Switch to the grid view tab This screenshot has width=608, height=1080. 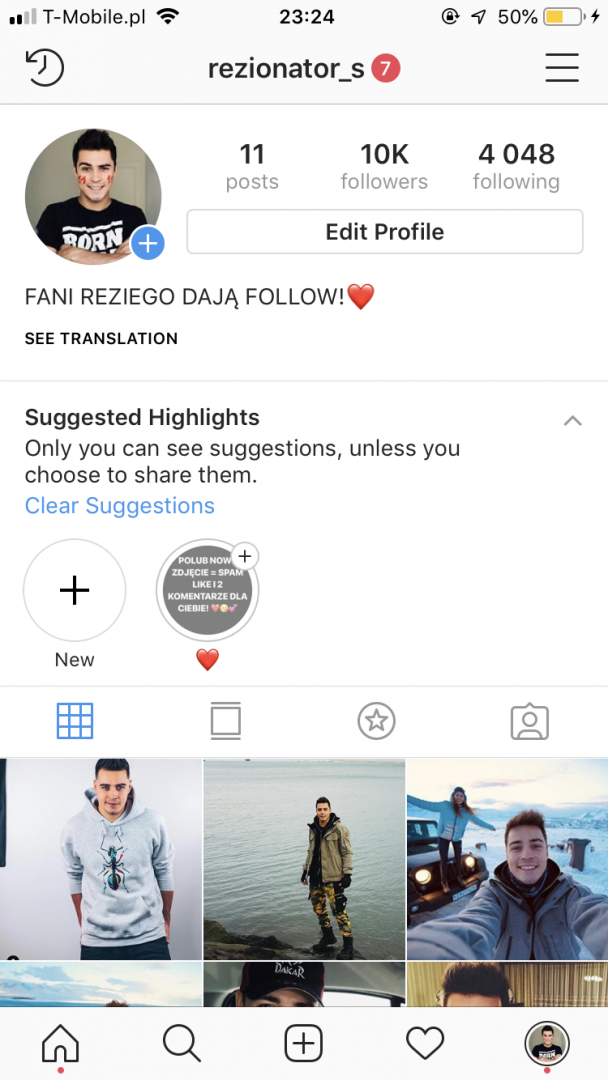[x=75, y=720]
